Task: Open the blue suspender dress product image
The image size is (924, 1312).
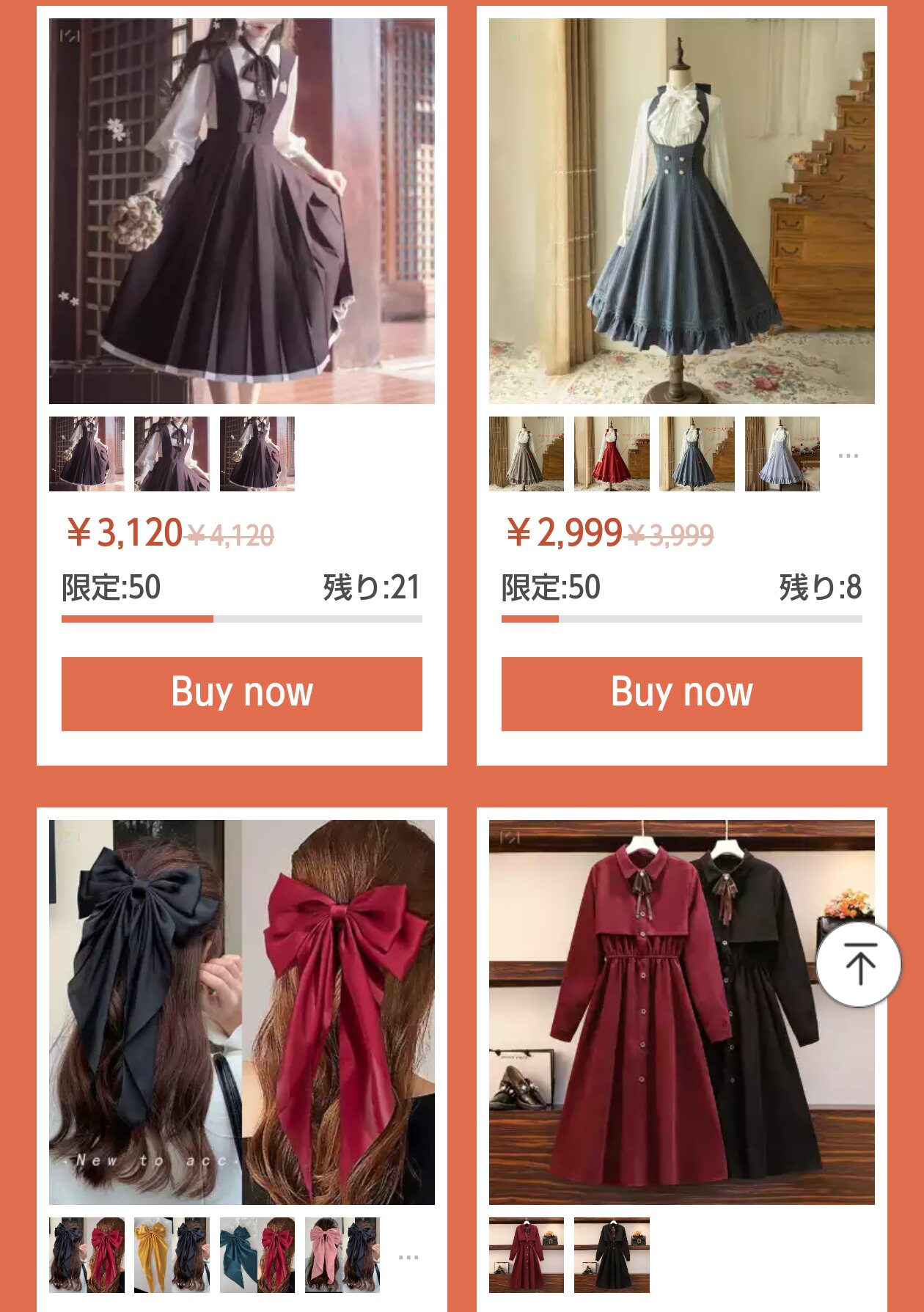Action: tap(681, 211)
